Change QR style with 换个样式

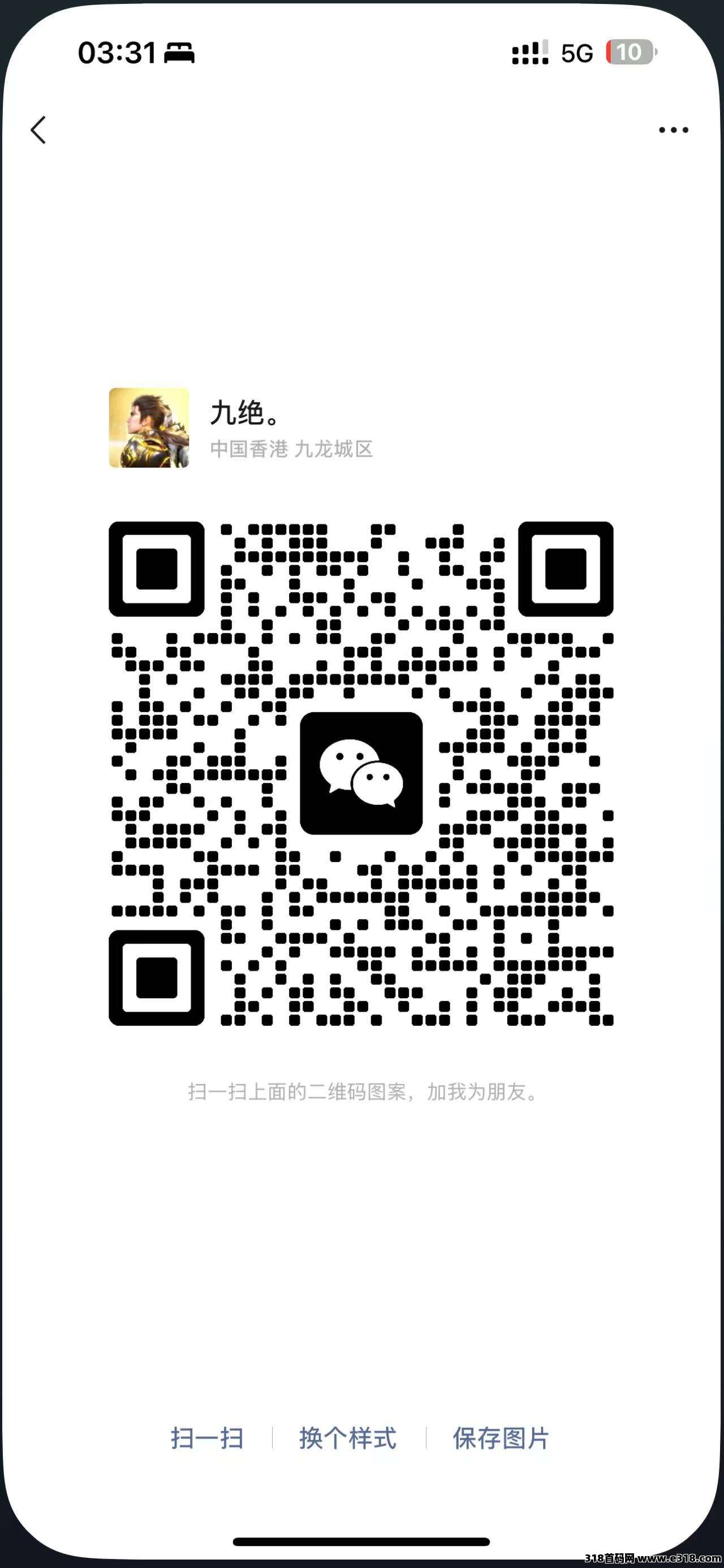coord(348,1439)
